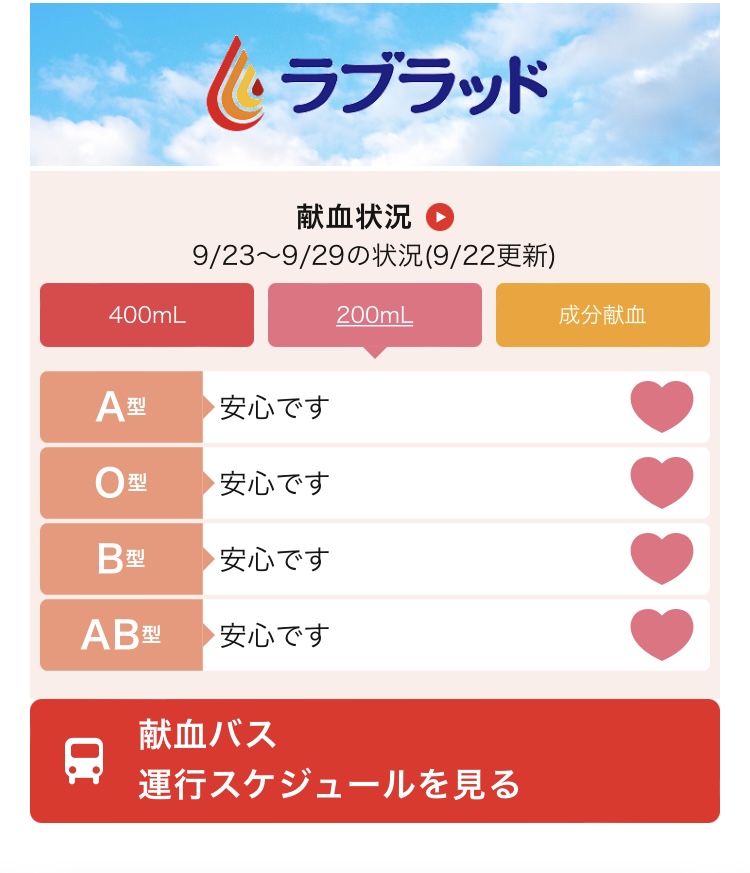Image resolution: width=750 pixels, height=873 pixels.
Task: Select the 200mL tab
Action: point(375,315)
